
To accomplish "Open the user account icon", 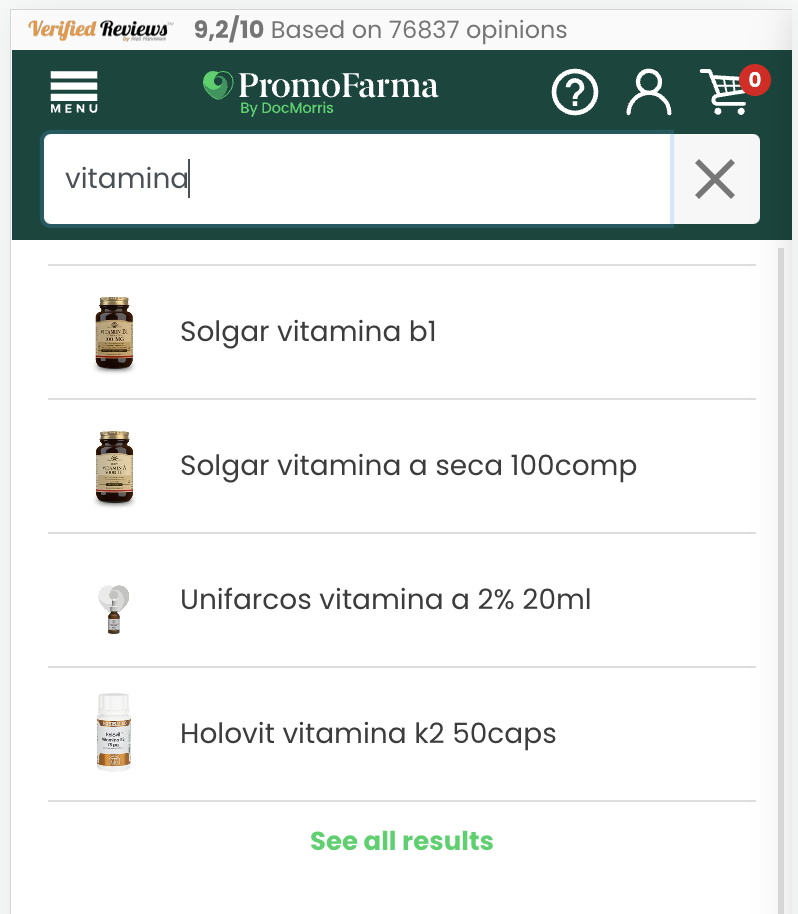I will click(x=649, y=92).
